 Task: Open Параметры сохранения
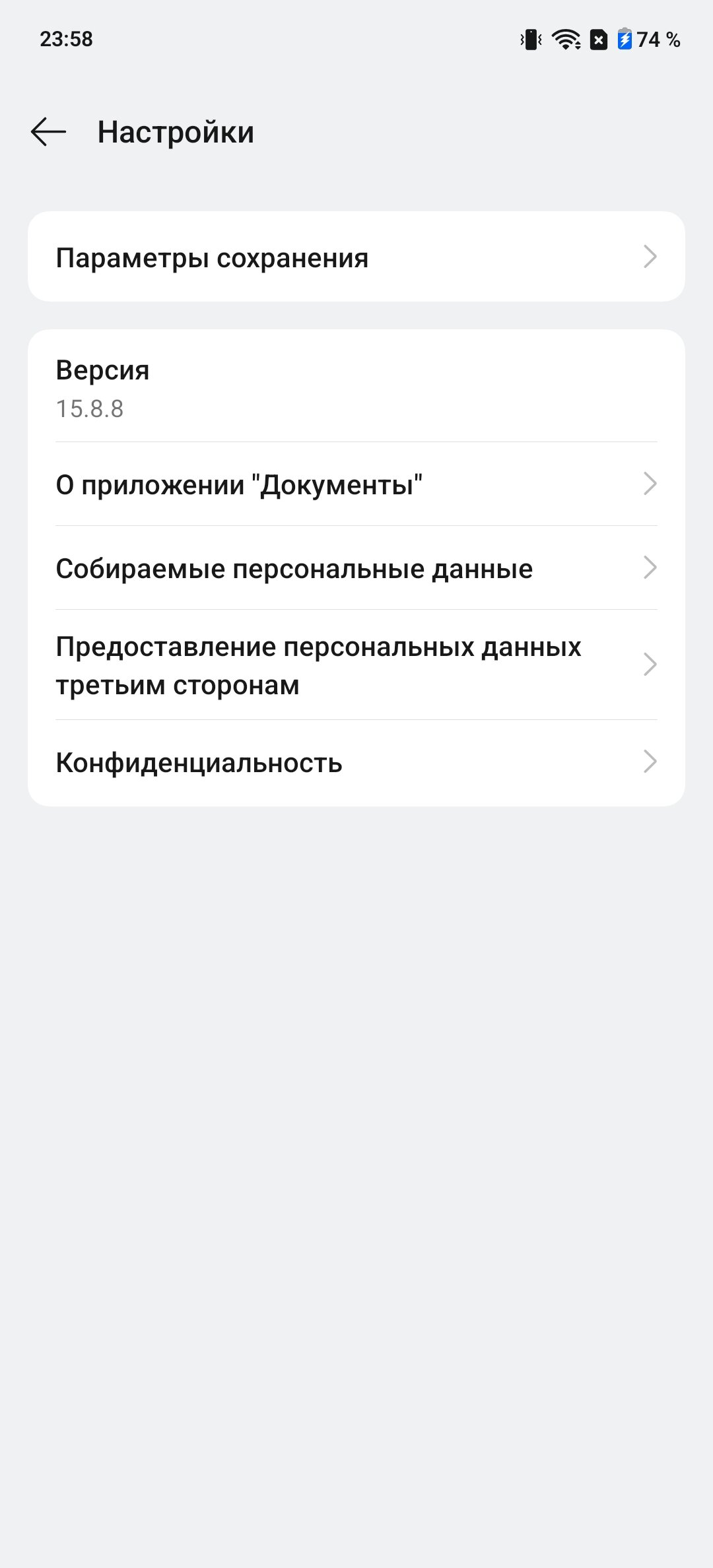[356, 257]
